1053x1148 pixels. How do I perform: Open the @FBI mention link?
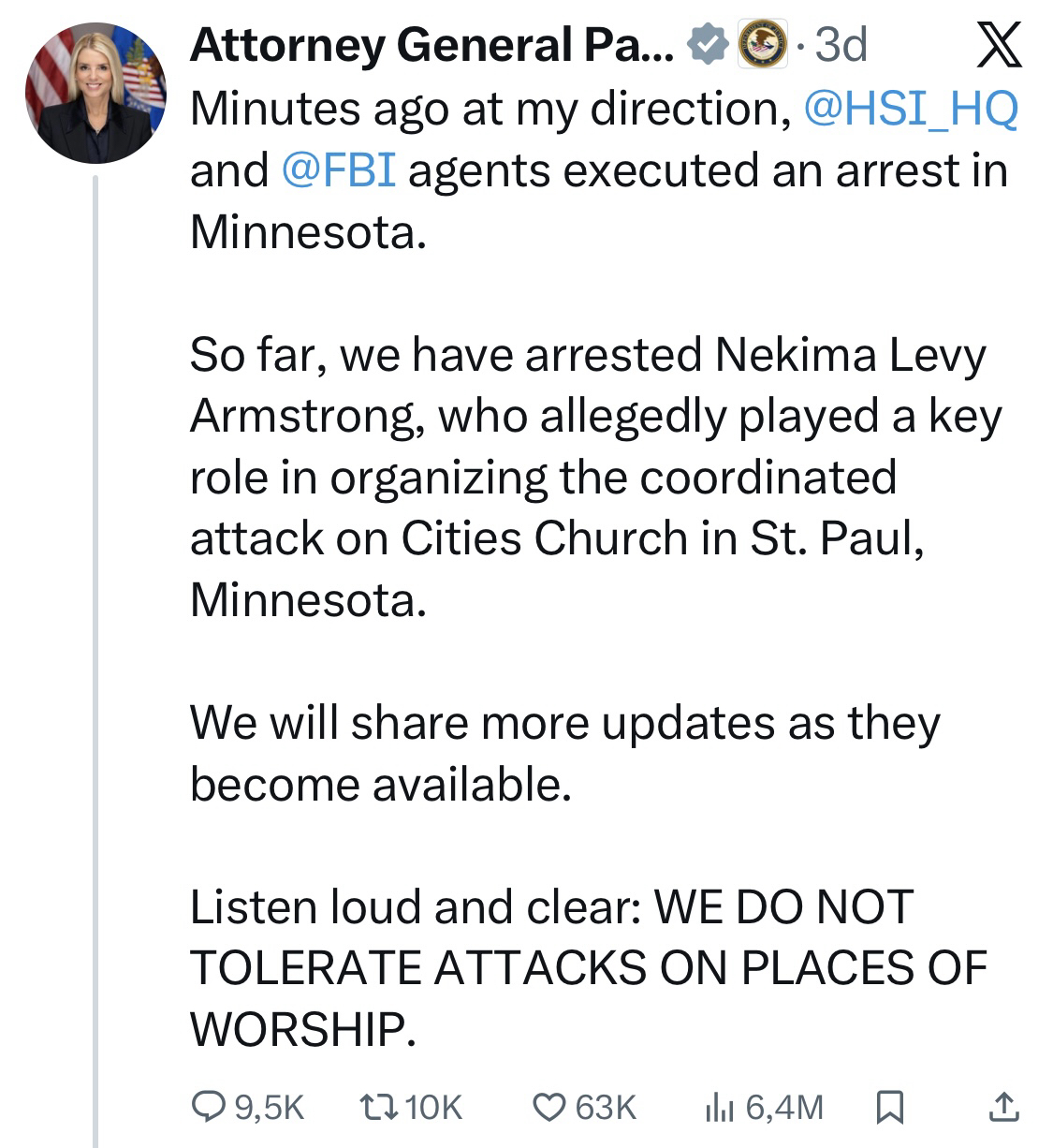[338, 170]
